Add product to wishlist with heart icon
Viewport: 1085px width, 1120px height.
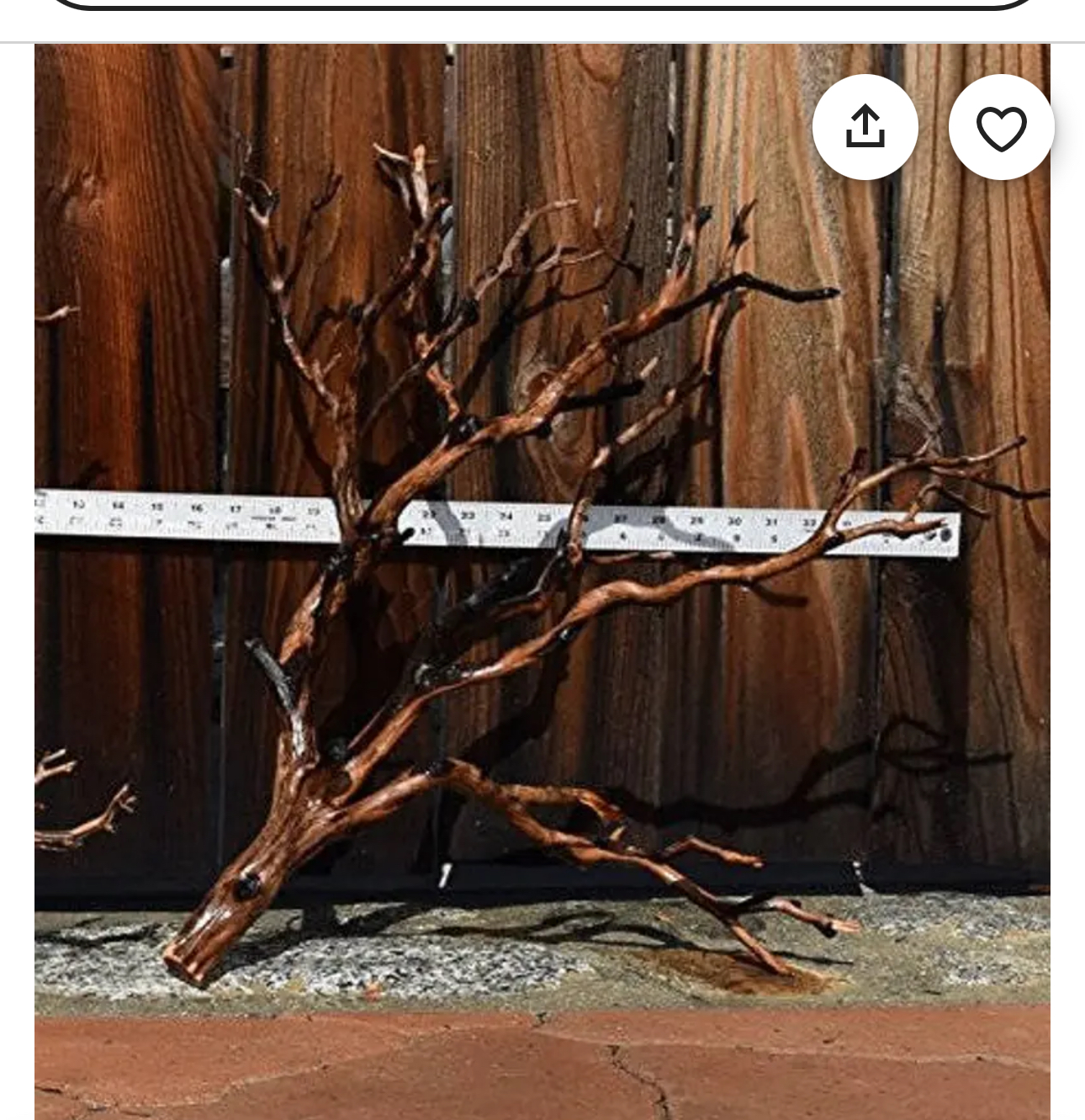pyautogui.click(x=1001, y=127)
